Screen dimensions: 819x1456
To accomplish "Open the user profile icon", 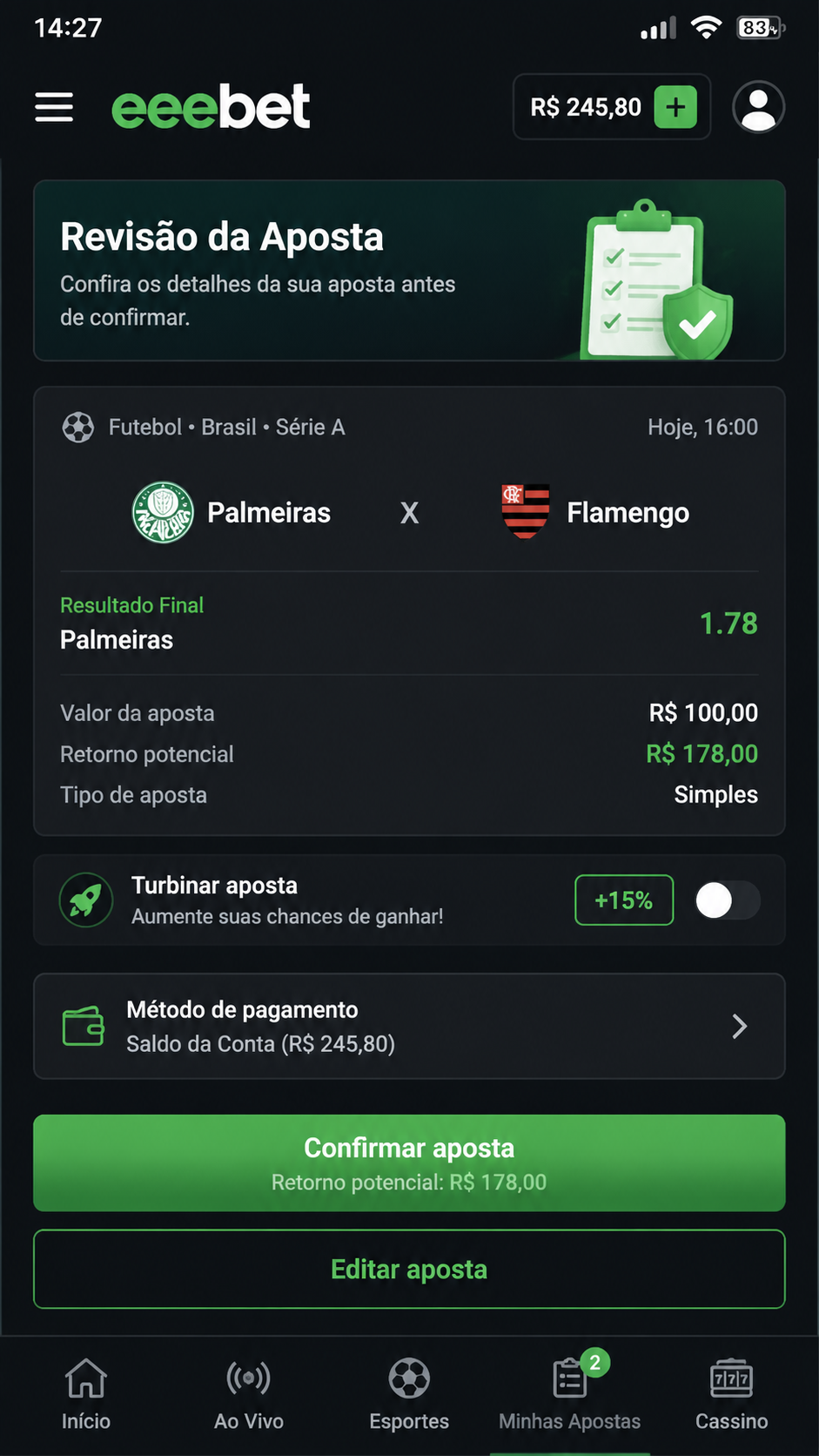I will [x=758, y=107].
